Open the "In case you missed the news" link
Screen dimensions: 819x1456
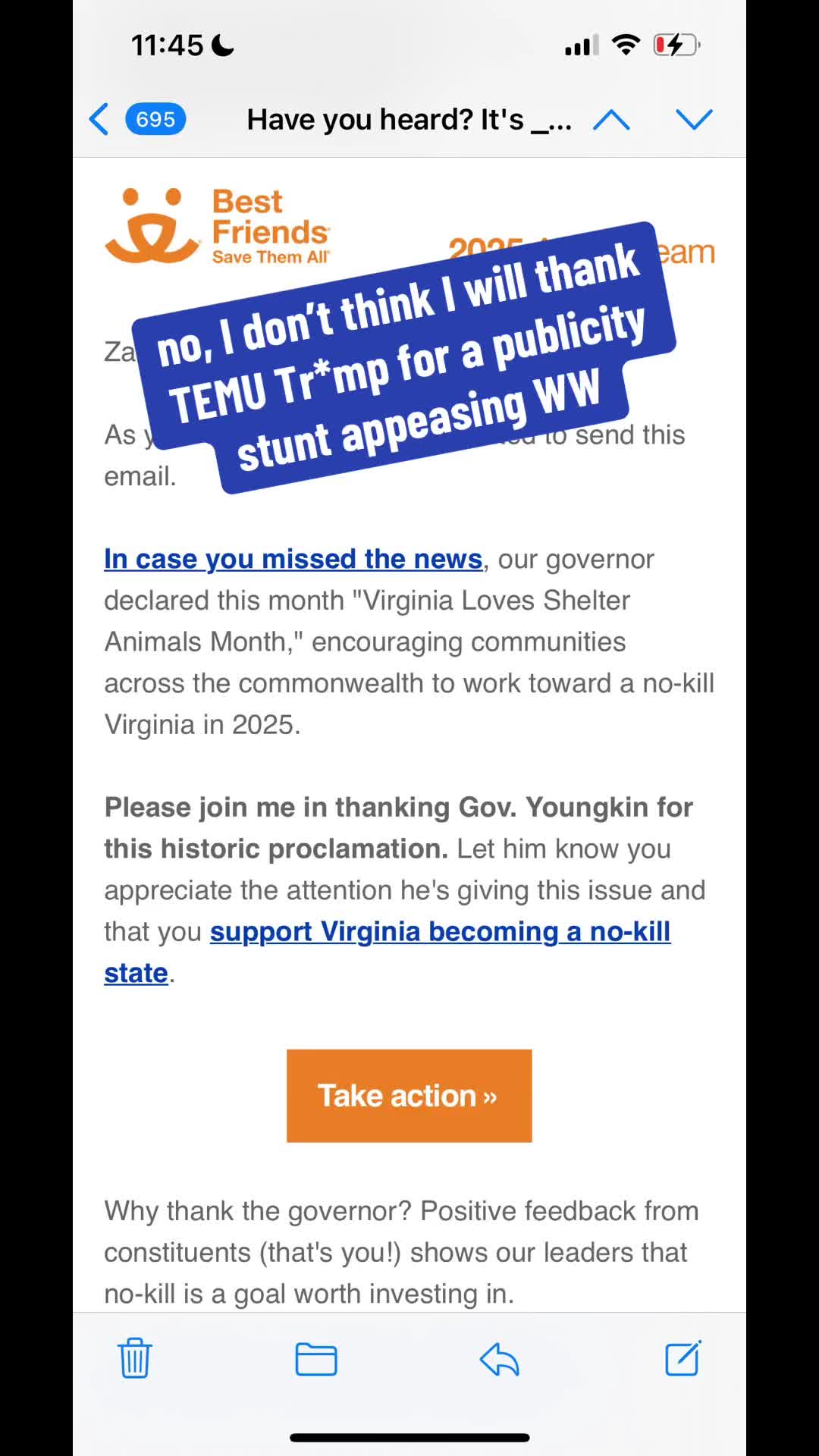coord(293,559)
